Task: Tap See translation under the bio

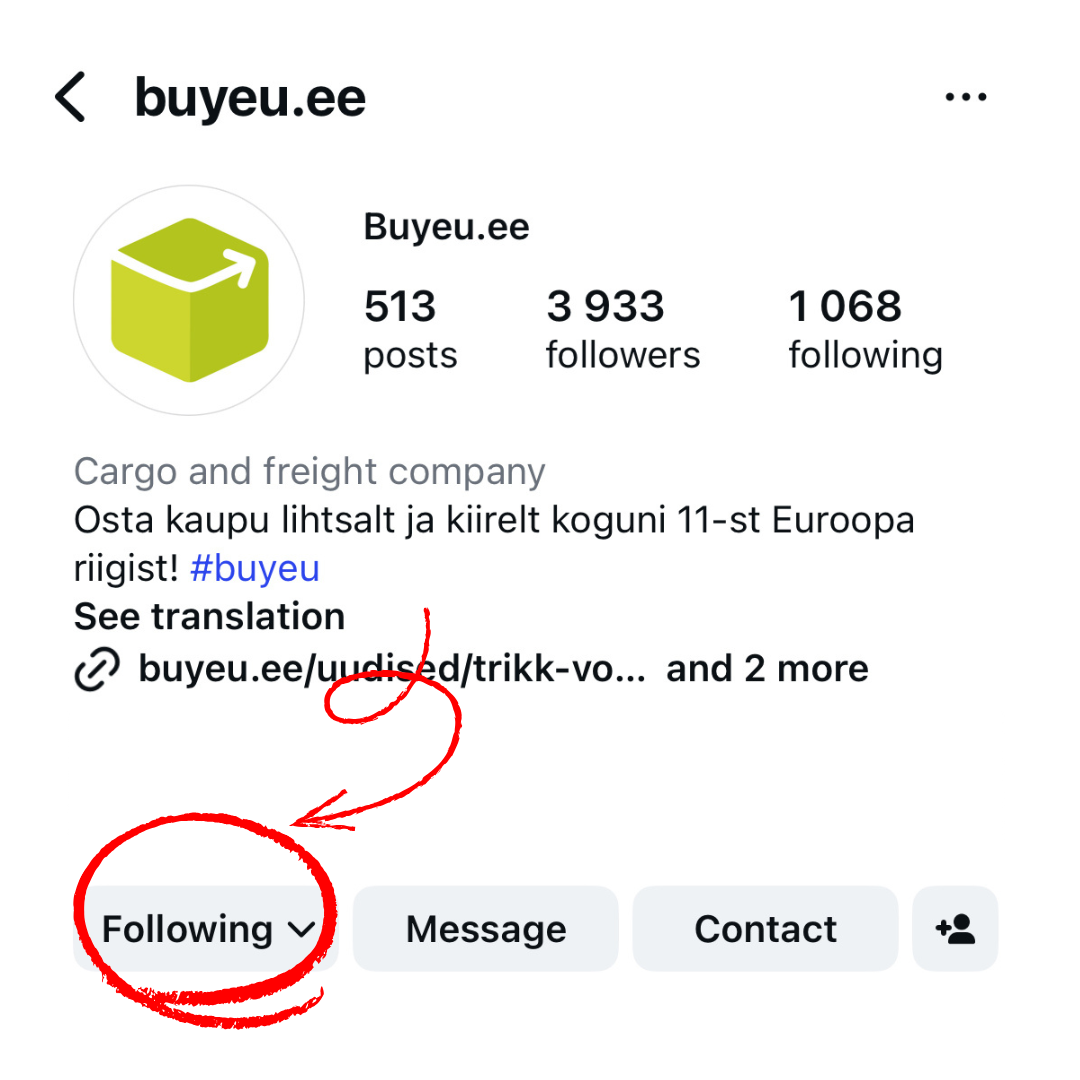Action: tap(209, 617)
